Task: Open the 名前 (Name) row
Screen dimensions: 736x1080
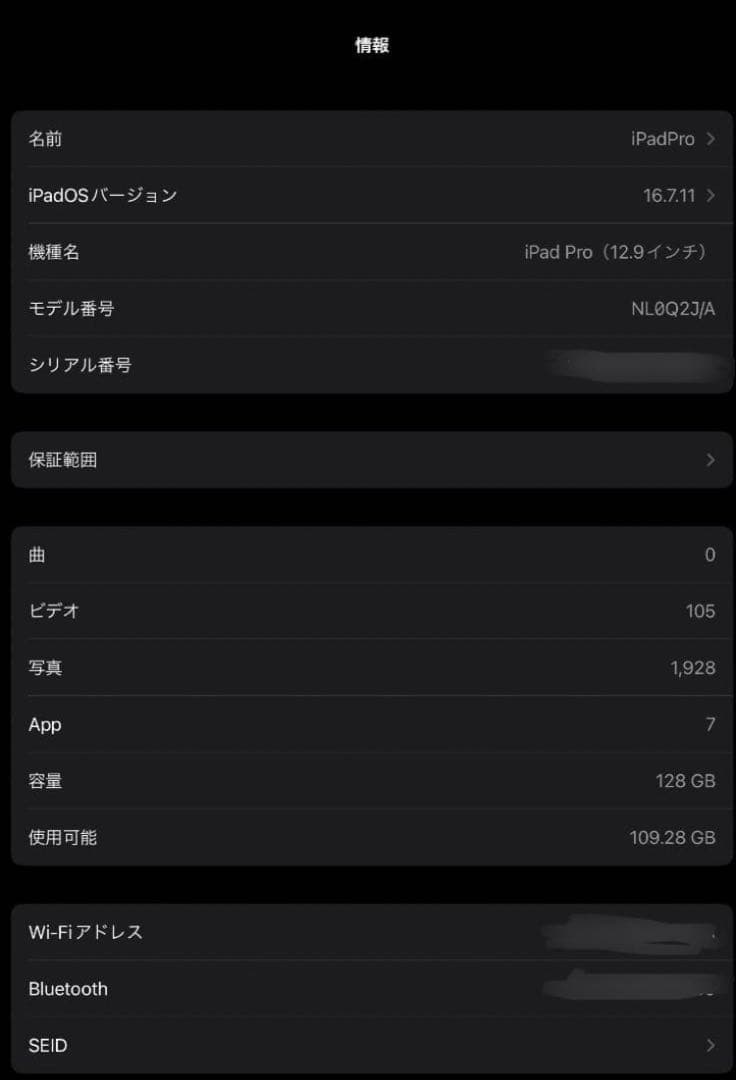Action: point(370,139)
